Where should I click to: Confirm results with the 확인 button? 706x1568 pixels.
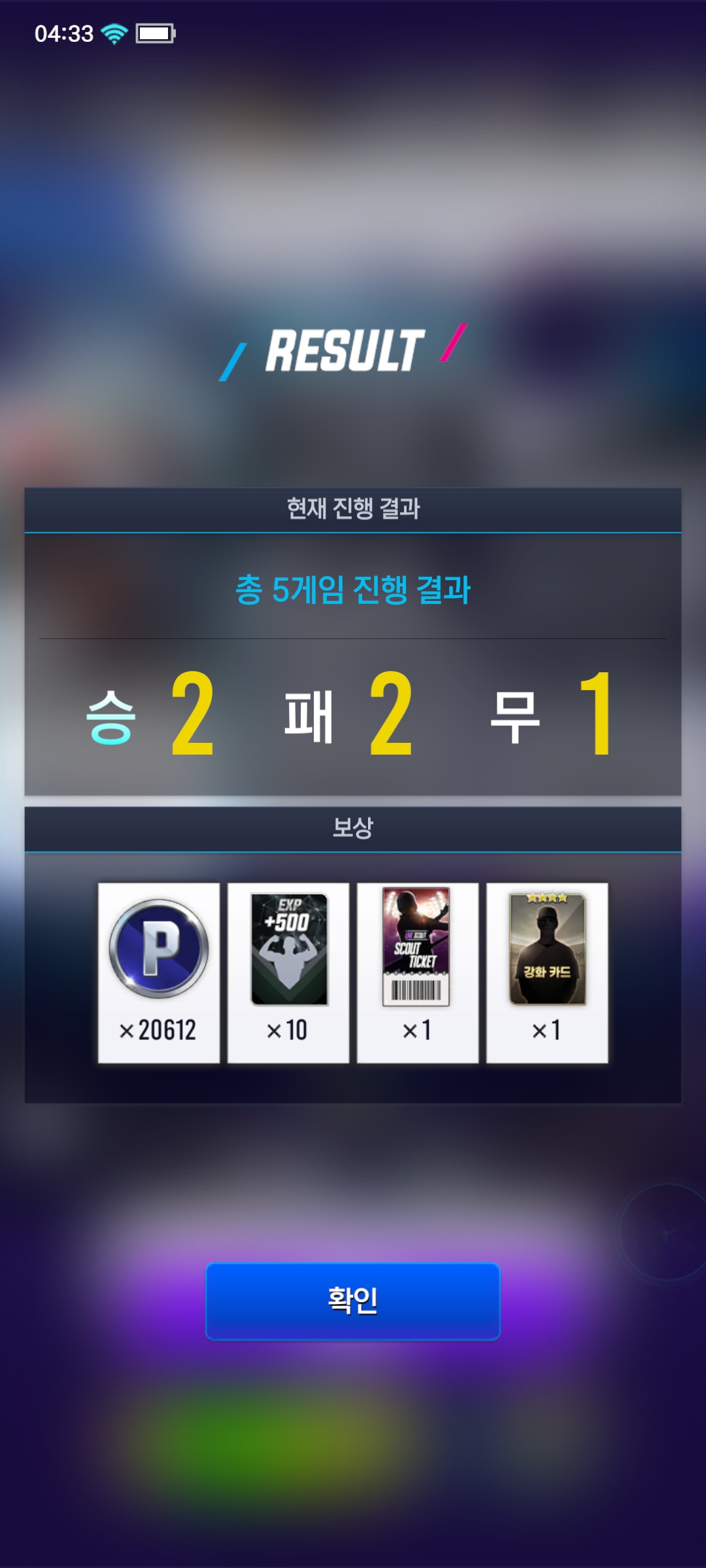(x=353, y=1301)
